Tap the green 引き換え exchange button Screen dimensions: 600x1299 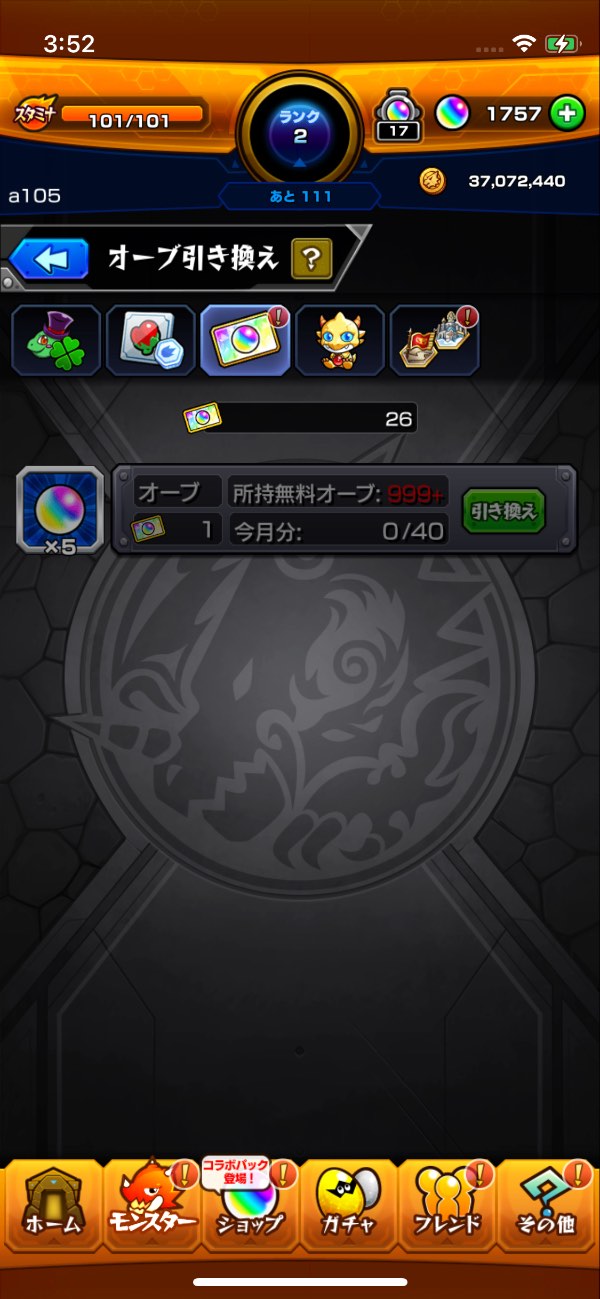pyautogui.click(x=504, y=512)
